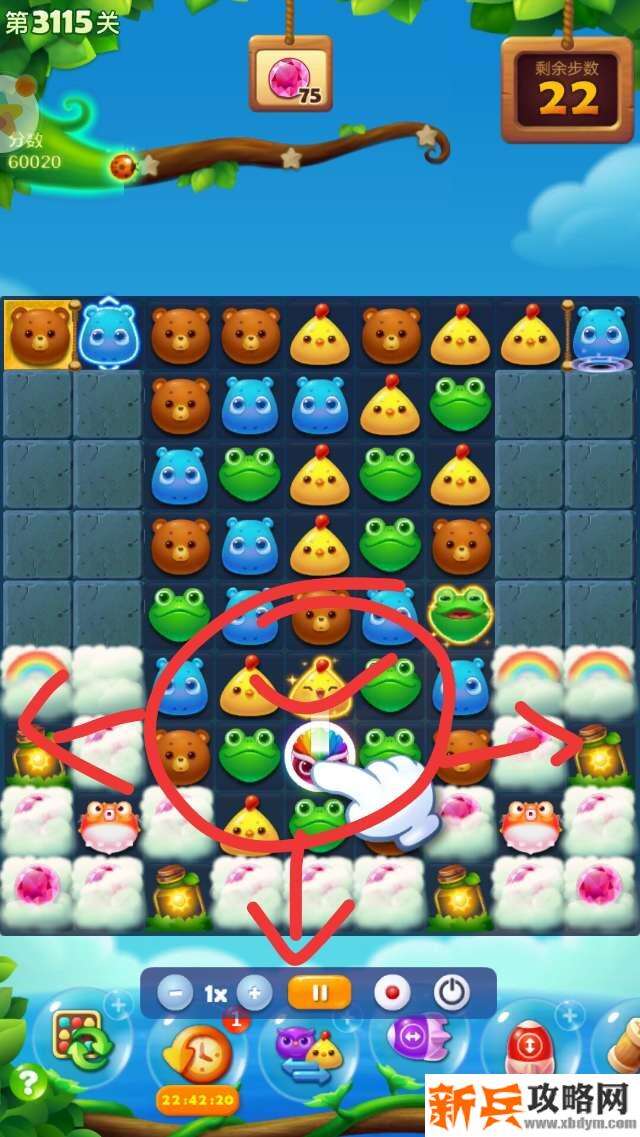Image resolution: width=640 pixels, height=1137 pixels.
Task: Tap the power button on the control bar
Action: (452, 993)
